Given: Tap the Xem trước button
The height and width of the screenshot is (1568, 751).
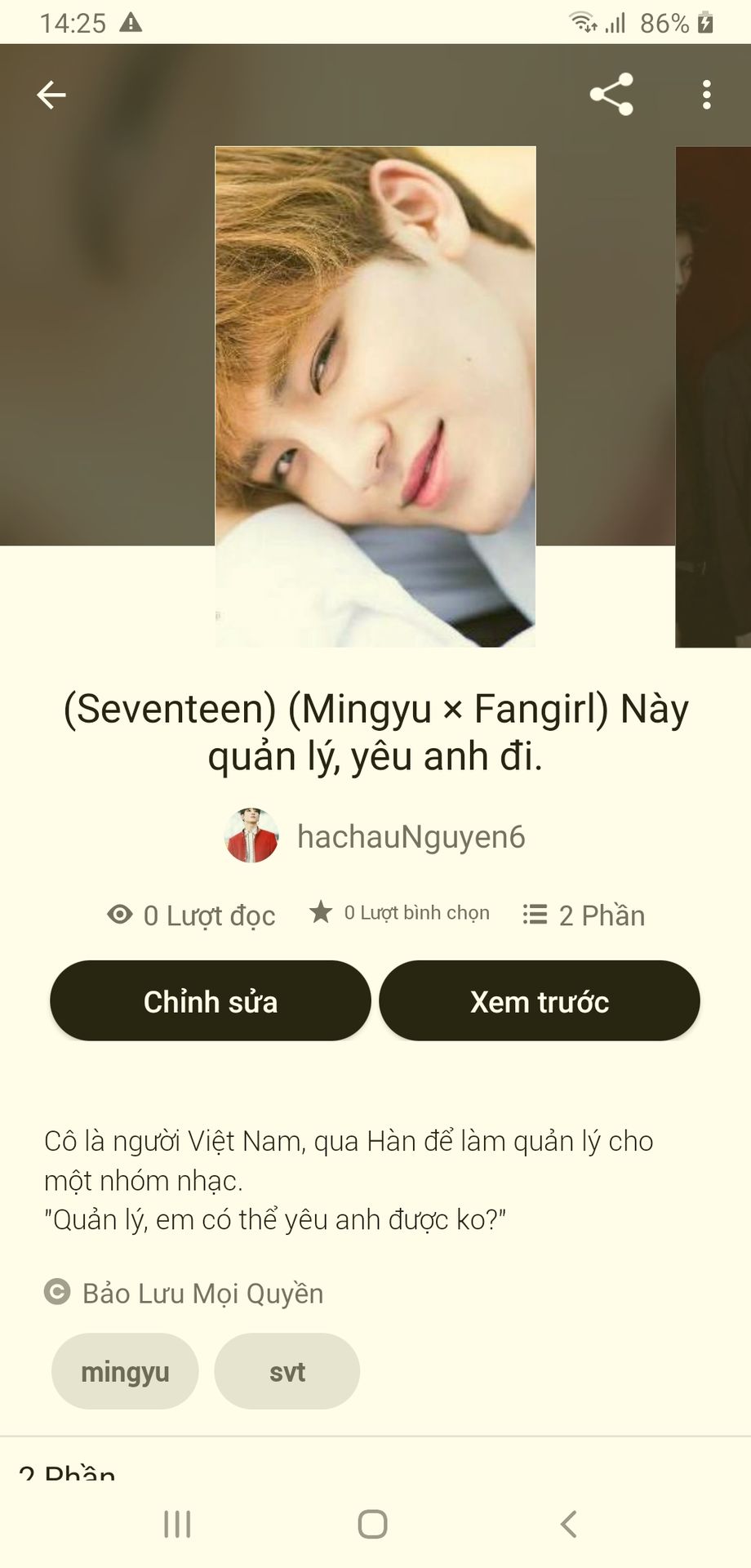Looking at the screenshot, I should [x=539, y=1000].
